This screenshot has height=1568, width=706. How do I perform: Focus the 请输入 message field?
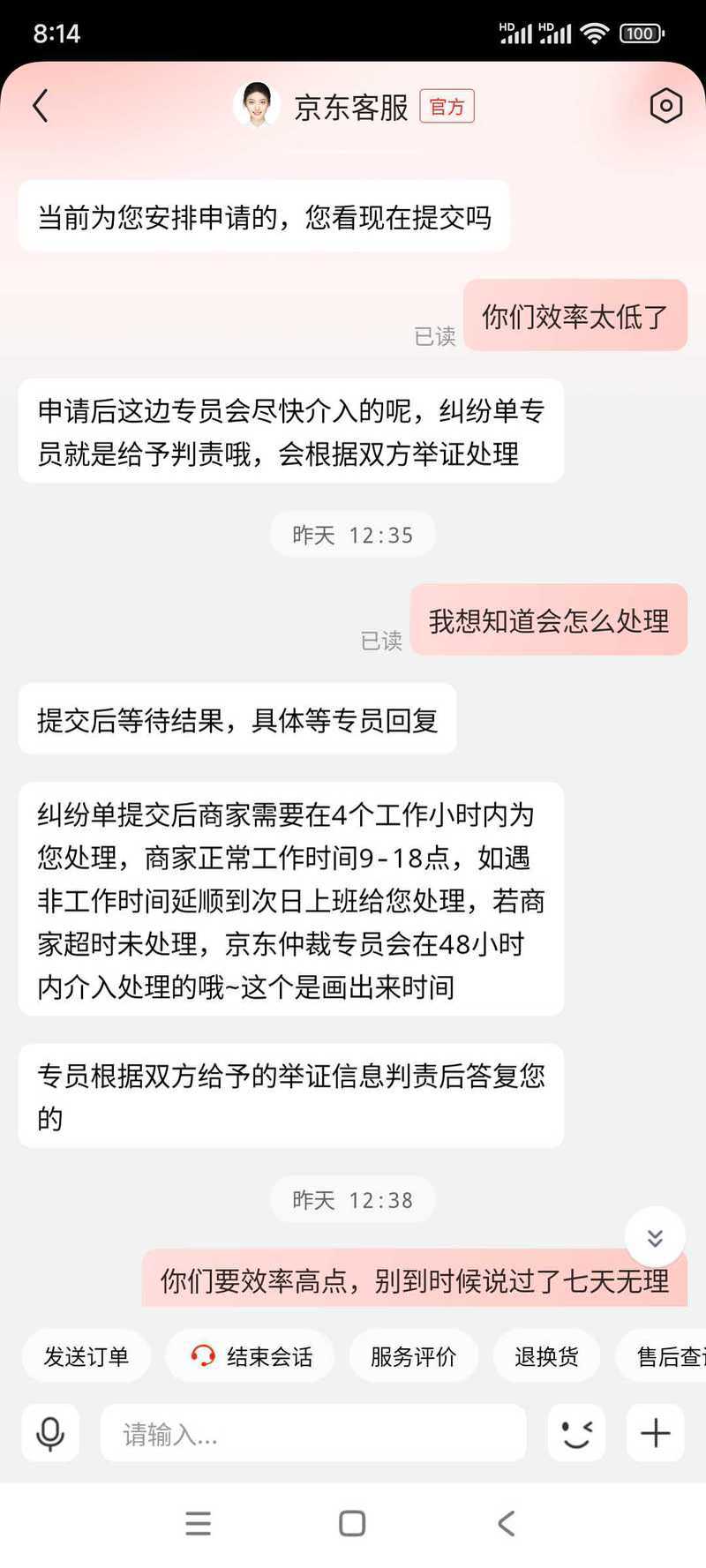pyautogui.click(x=313, y=1434)
